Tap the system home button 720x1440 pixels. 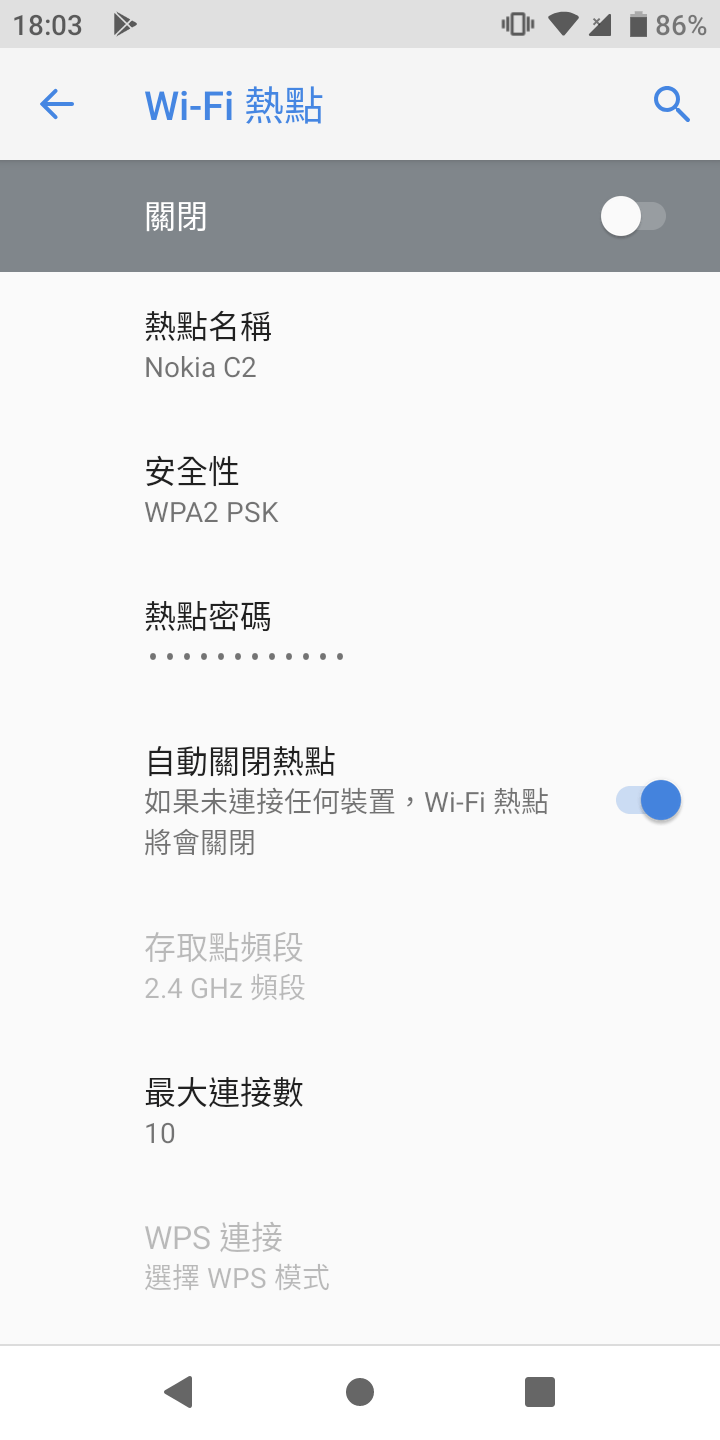[360, 1392]
